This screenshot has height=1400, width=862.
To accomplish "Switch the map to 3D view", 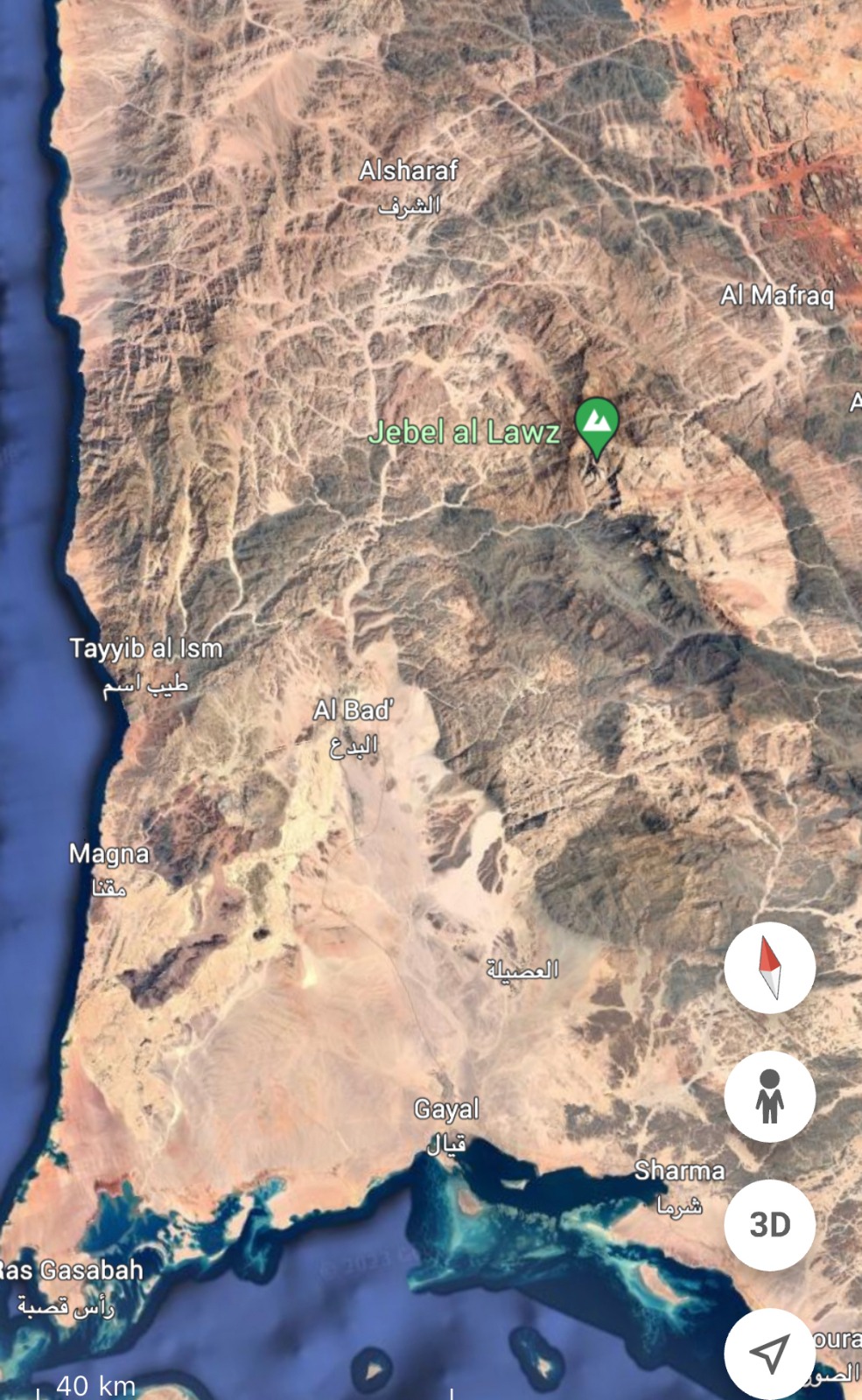I will coord(769,1224).
